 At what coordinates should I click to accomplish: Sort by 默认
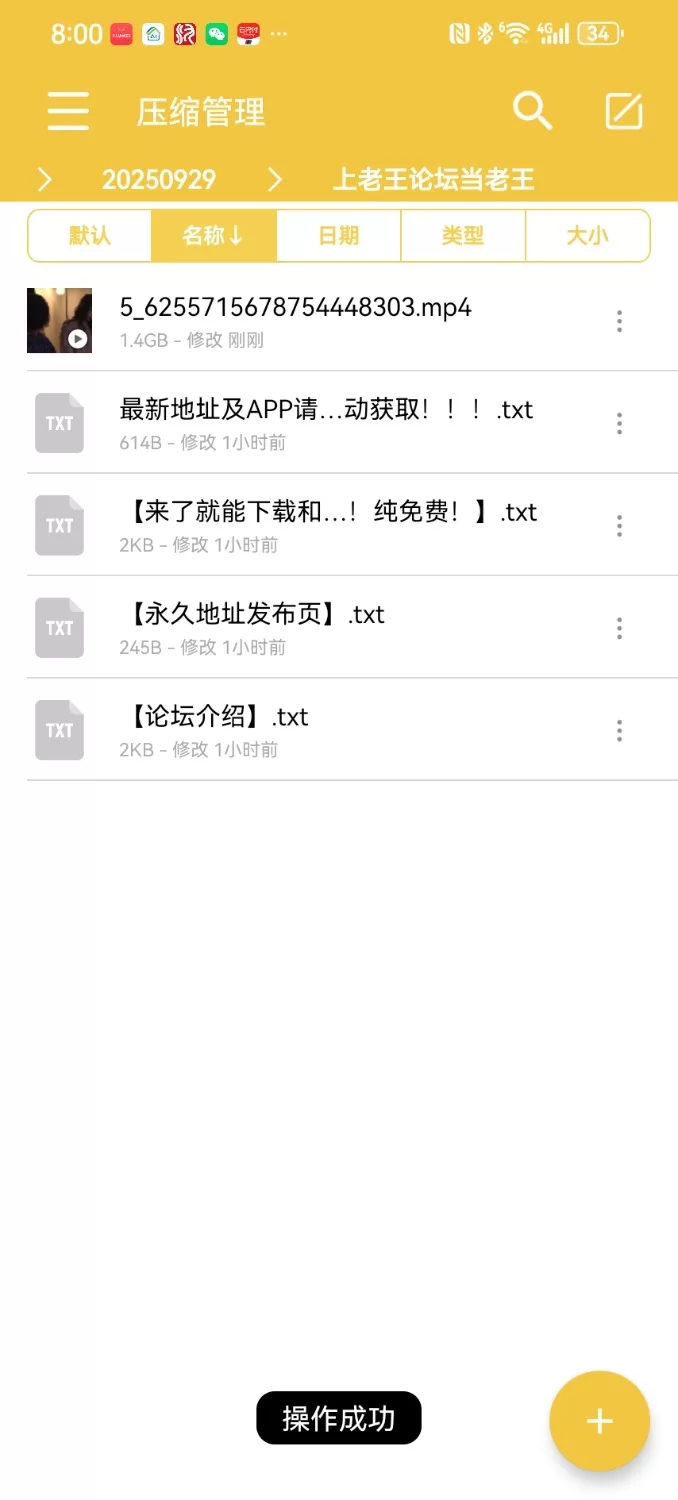(90, 236)
